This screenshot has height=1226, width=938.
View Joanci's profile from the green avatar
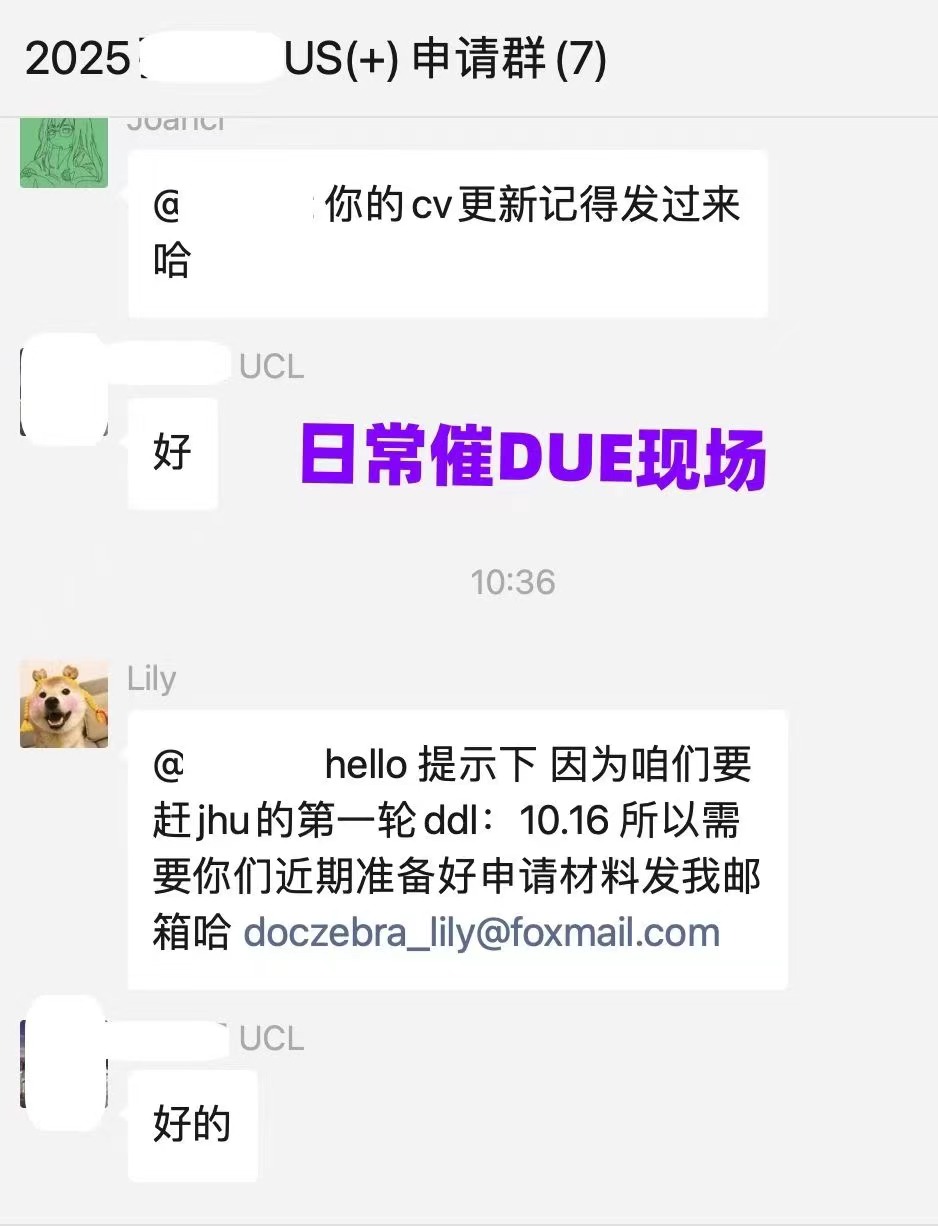pyautogui.click(x=64, y=152)
